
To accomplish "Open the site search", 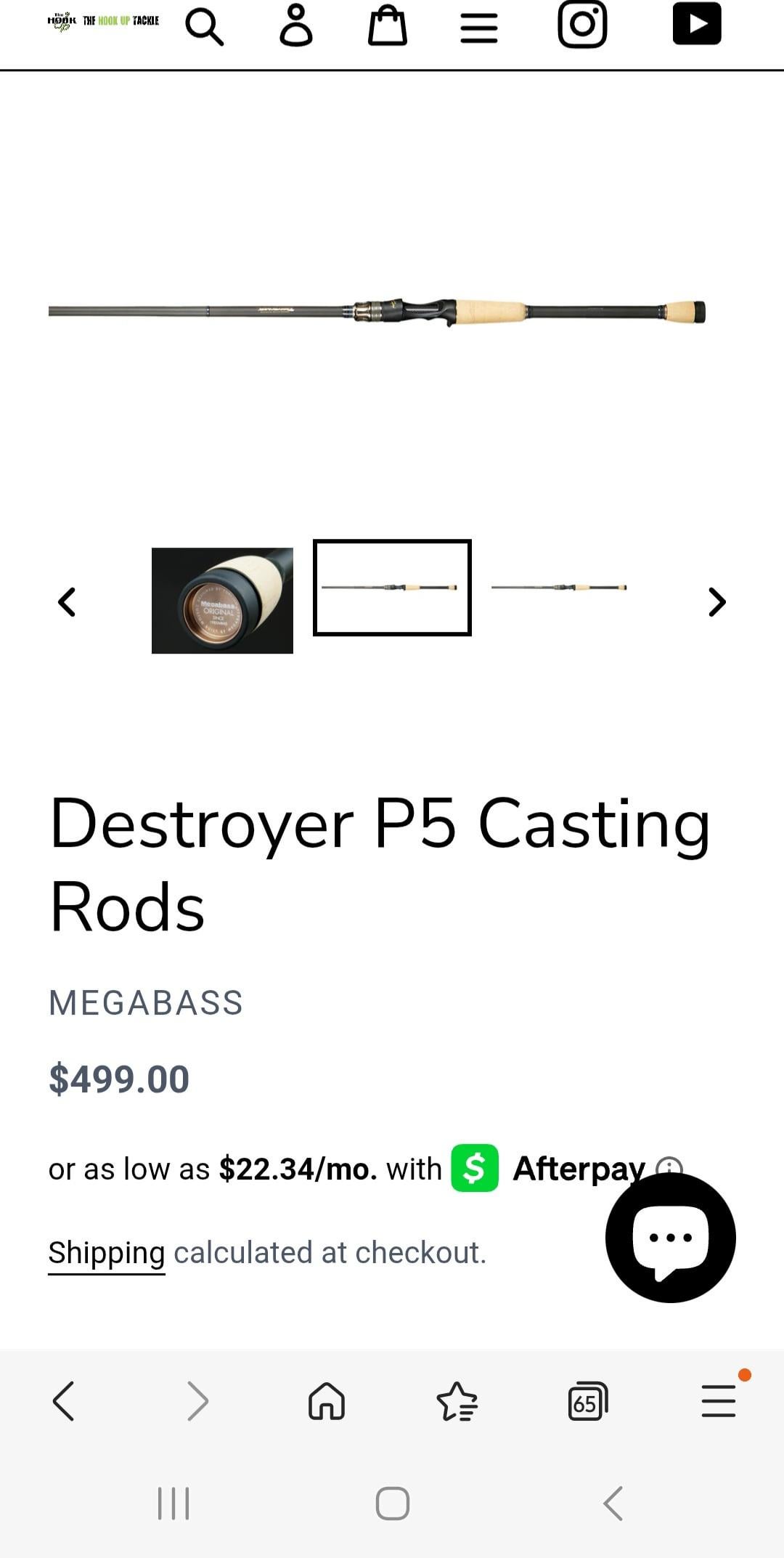I will (204, 27).
